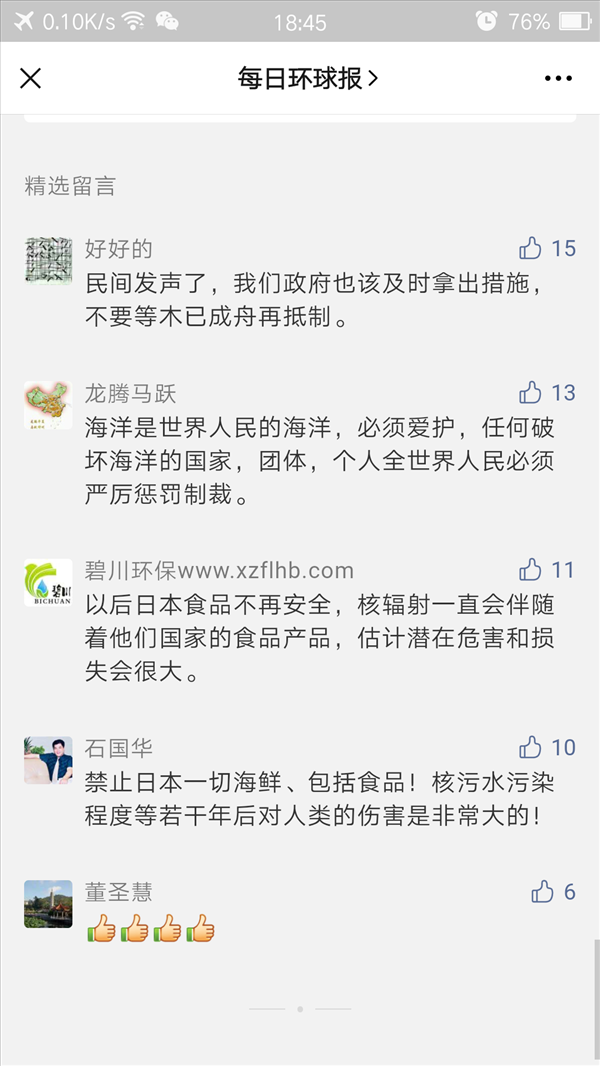Give 石国华's comment a thumbs up
Viewport: 600px width, 1066px height.
(x=531, y=747)
